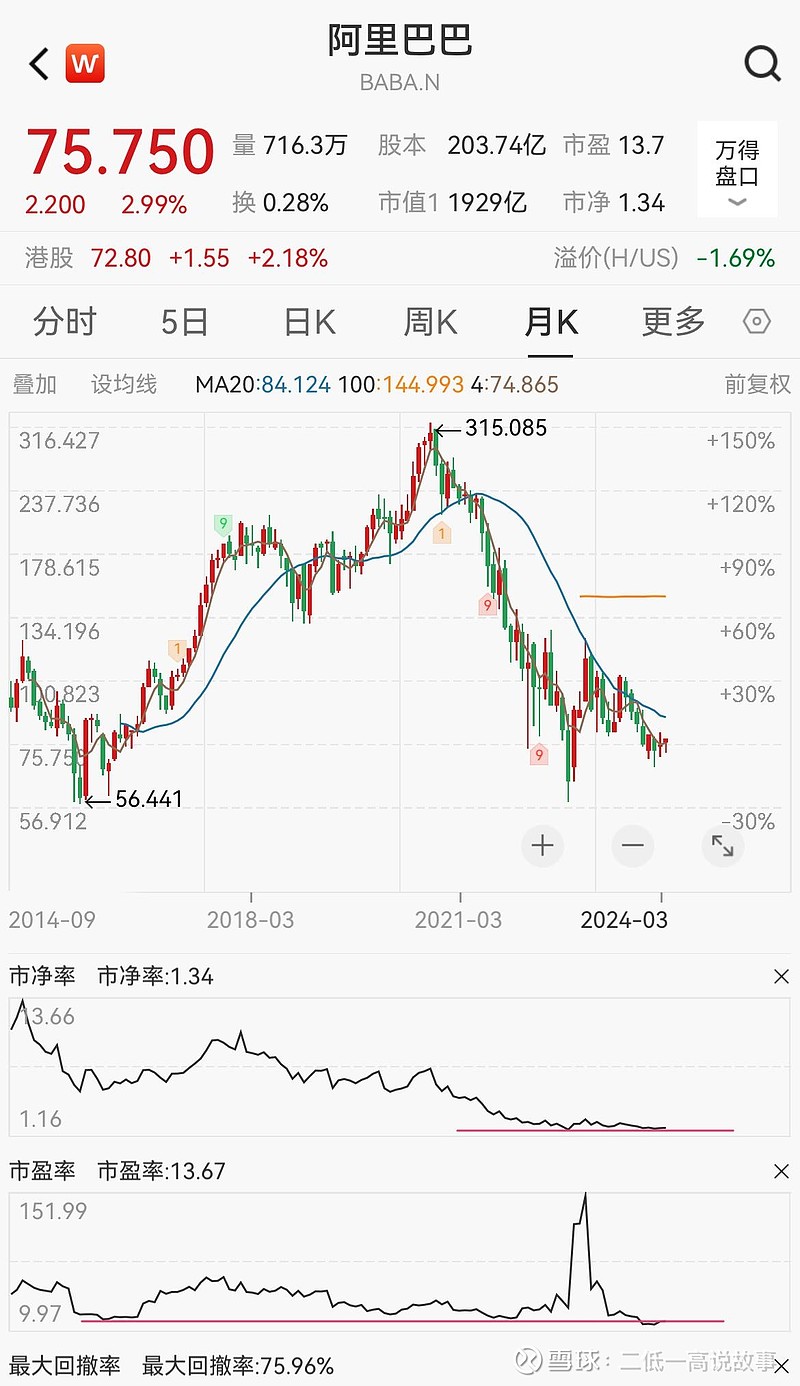The width and height of the screenshot is (800, 1386).
Task: Close the 市盈率 indicator panel
Action: point(782,1170)
